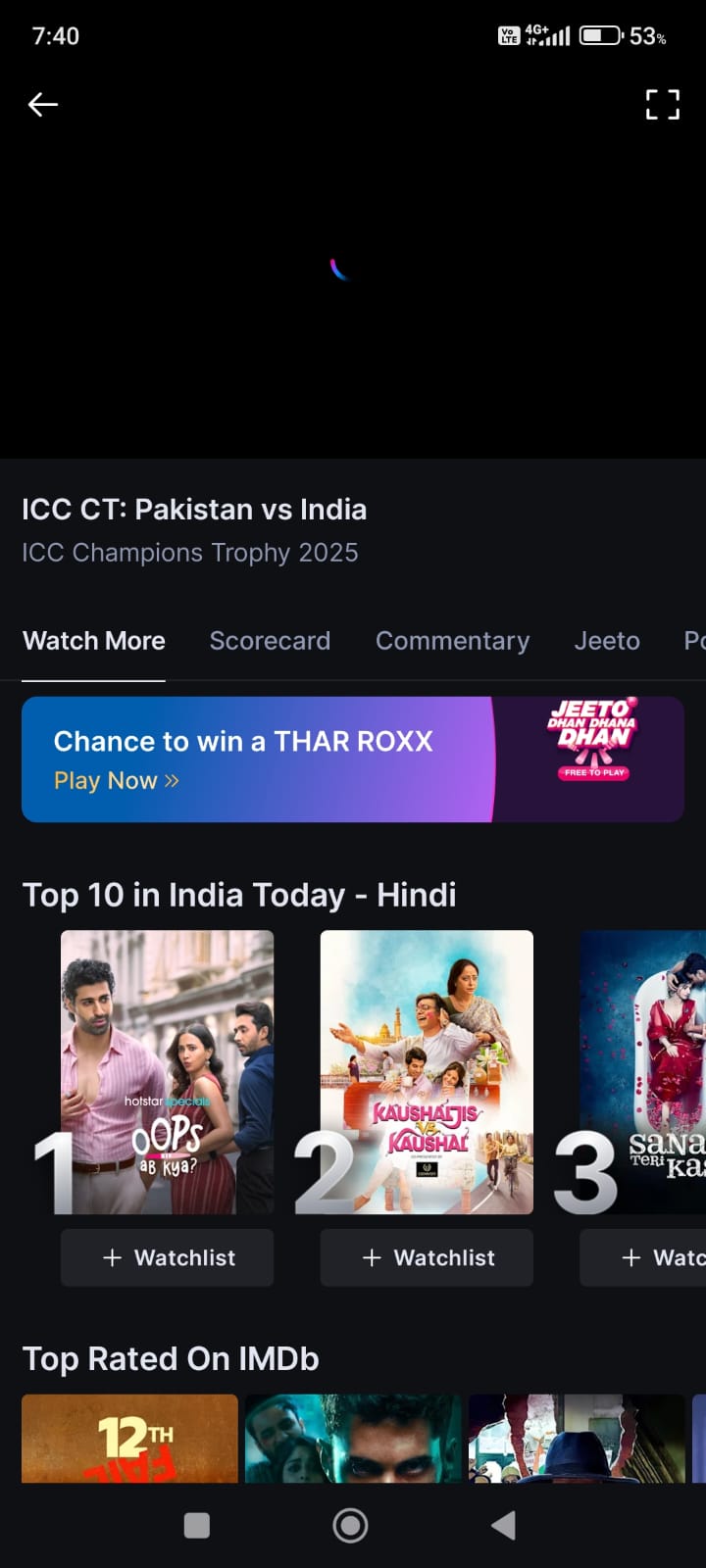The width and height of the screenshot is (706, 1568).
Task: Select the Watch More tab
Action: point(94,641)
